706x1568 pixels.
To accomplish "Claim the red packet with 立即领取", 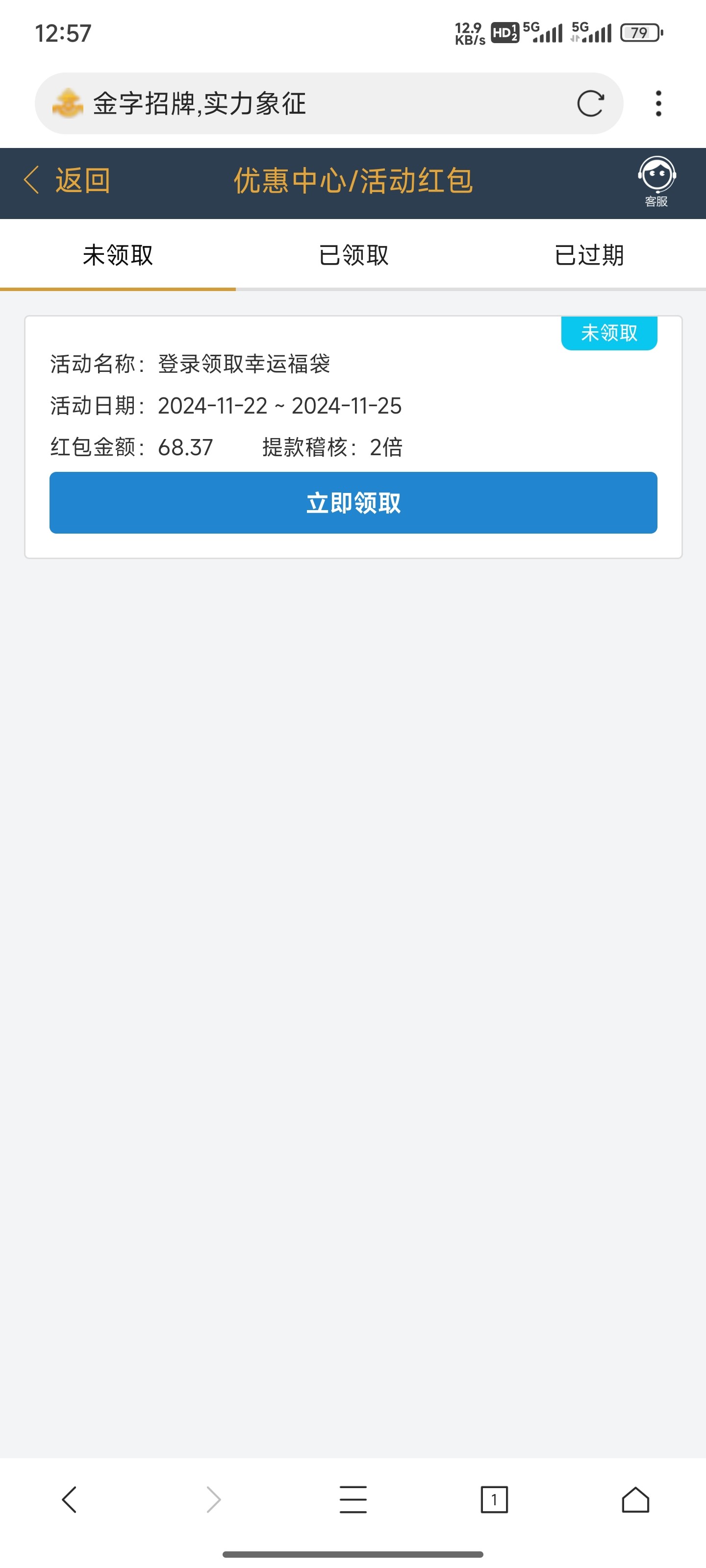I will (353, 503).
